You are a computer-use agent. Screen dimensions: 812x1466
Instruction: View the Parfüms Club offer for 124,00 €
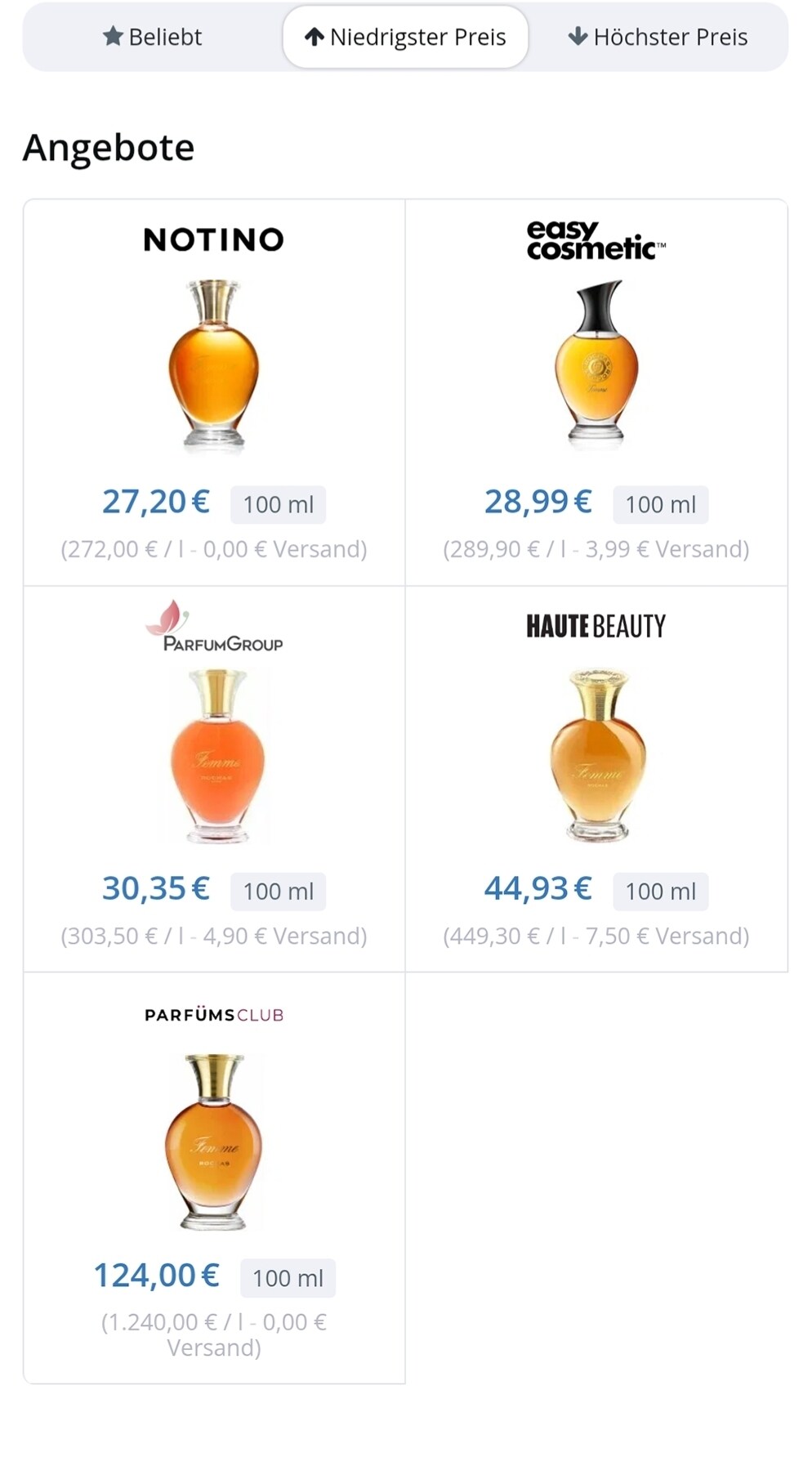(214, 1177)
